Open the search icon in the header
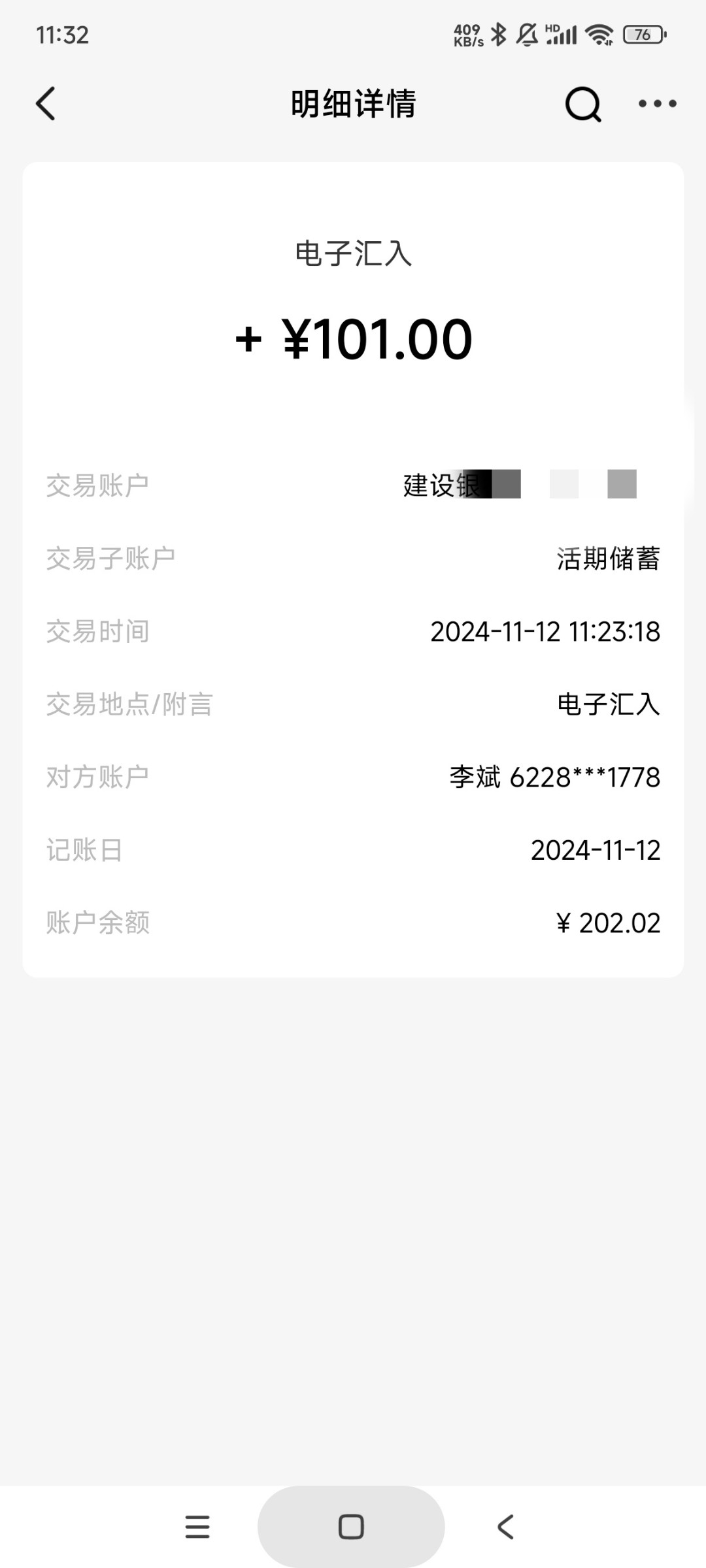 click(x=582, y=105)
